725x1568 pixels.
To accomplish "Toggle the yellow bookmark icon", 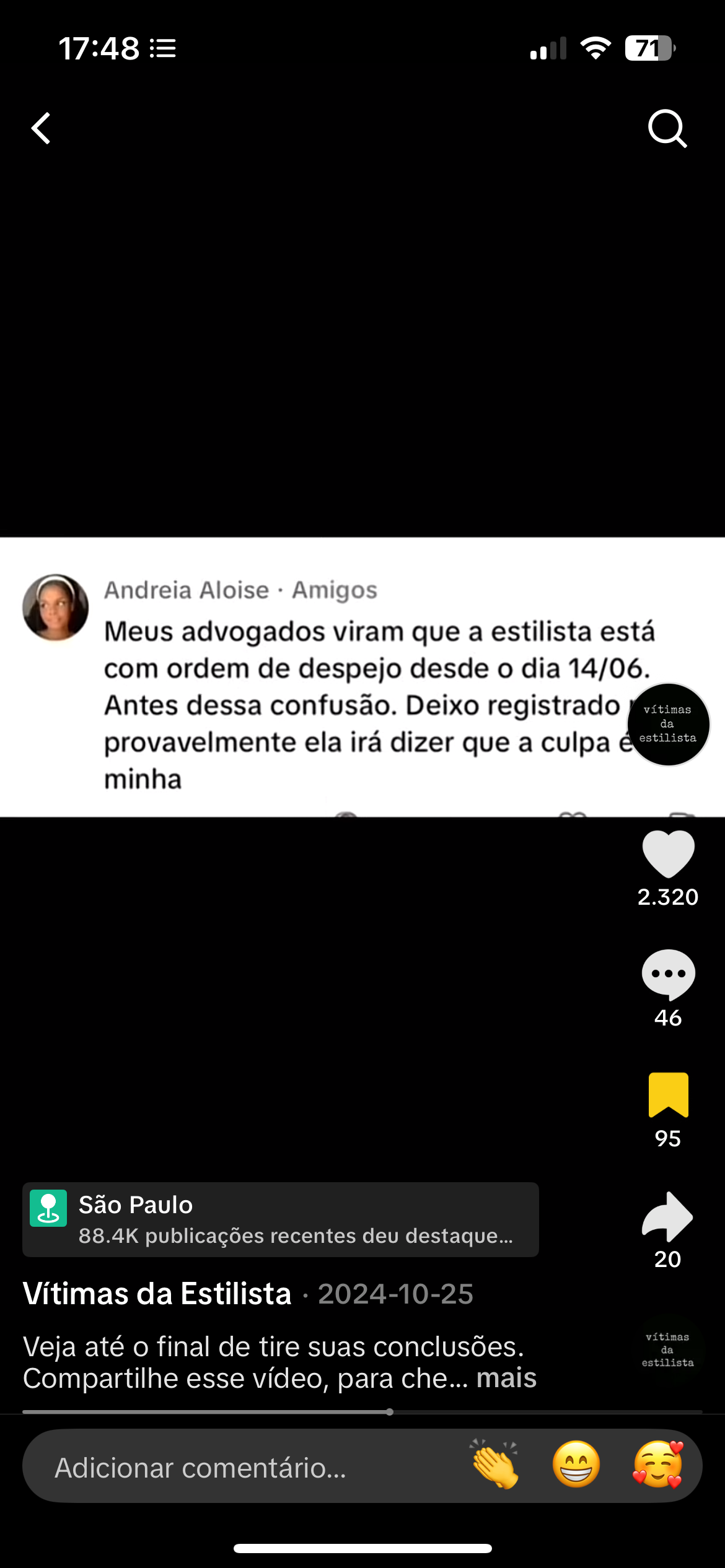I will click(x=668, y=1095).
